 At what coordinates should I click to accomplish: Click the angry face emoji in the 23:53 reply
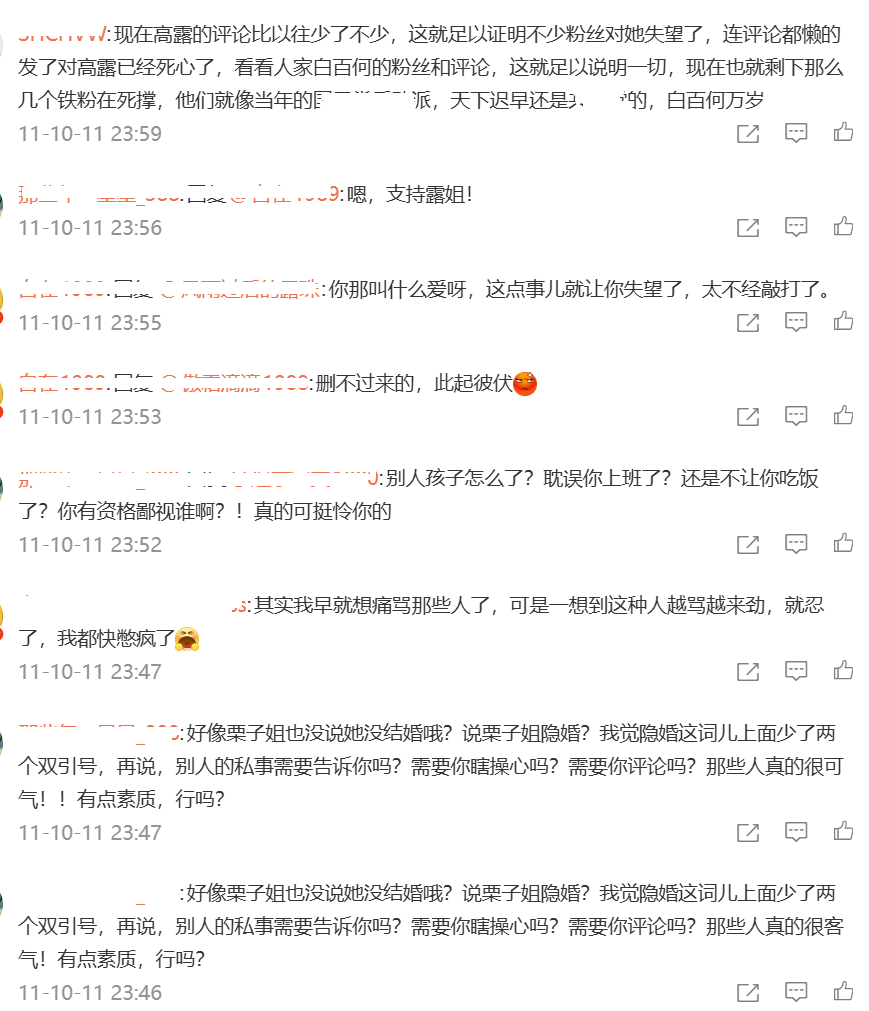pos(523,383)
